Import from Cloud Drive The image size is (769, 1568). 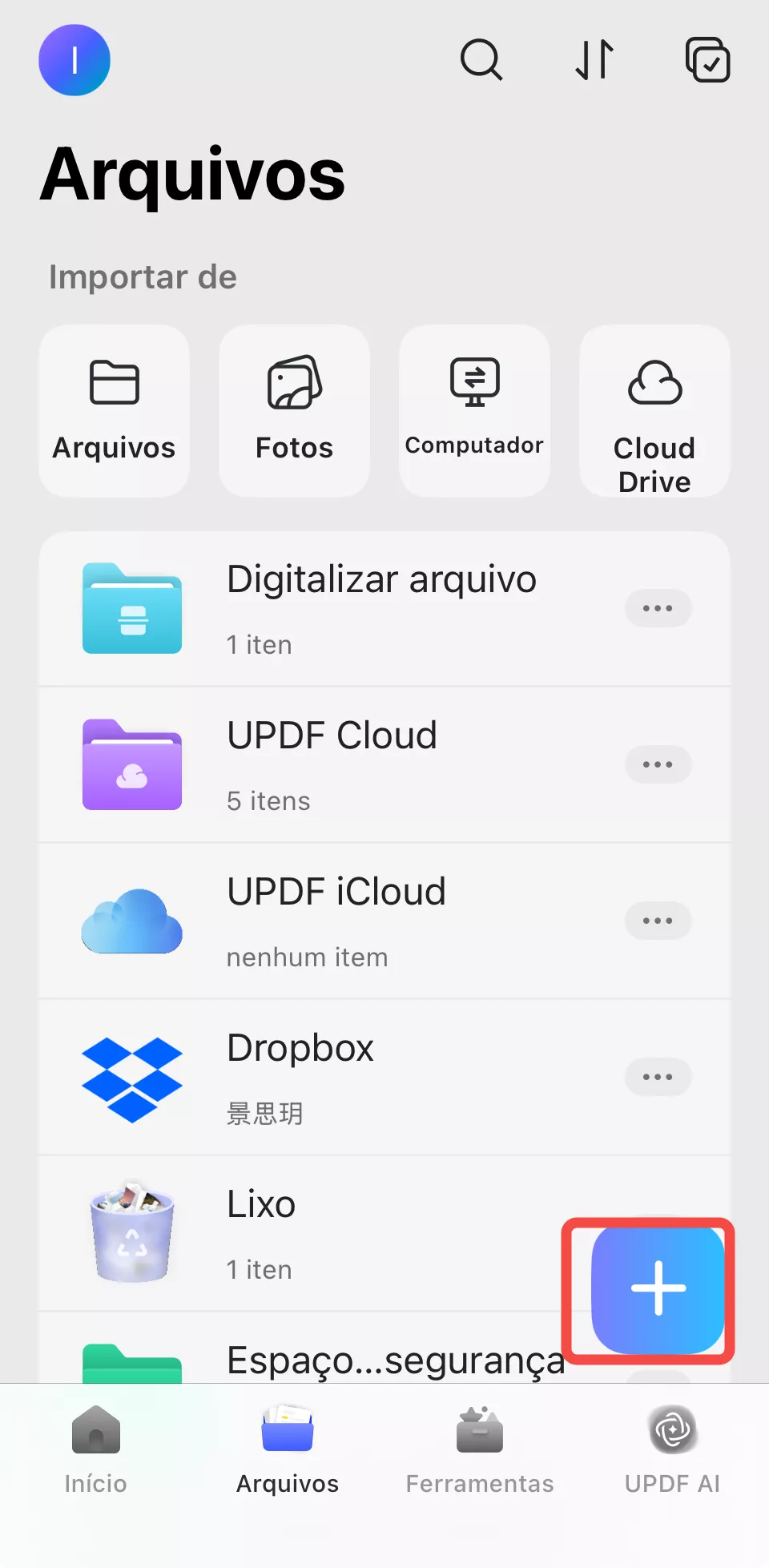pyautogui.click(x=654, y=411)
